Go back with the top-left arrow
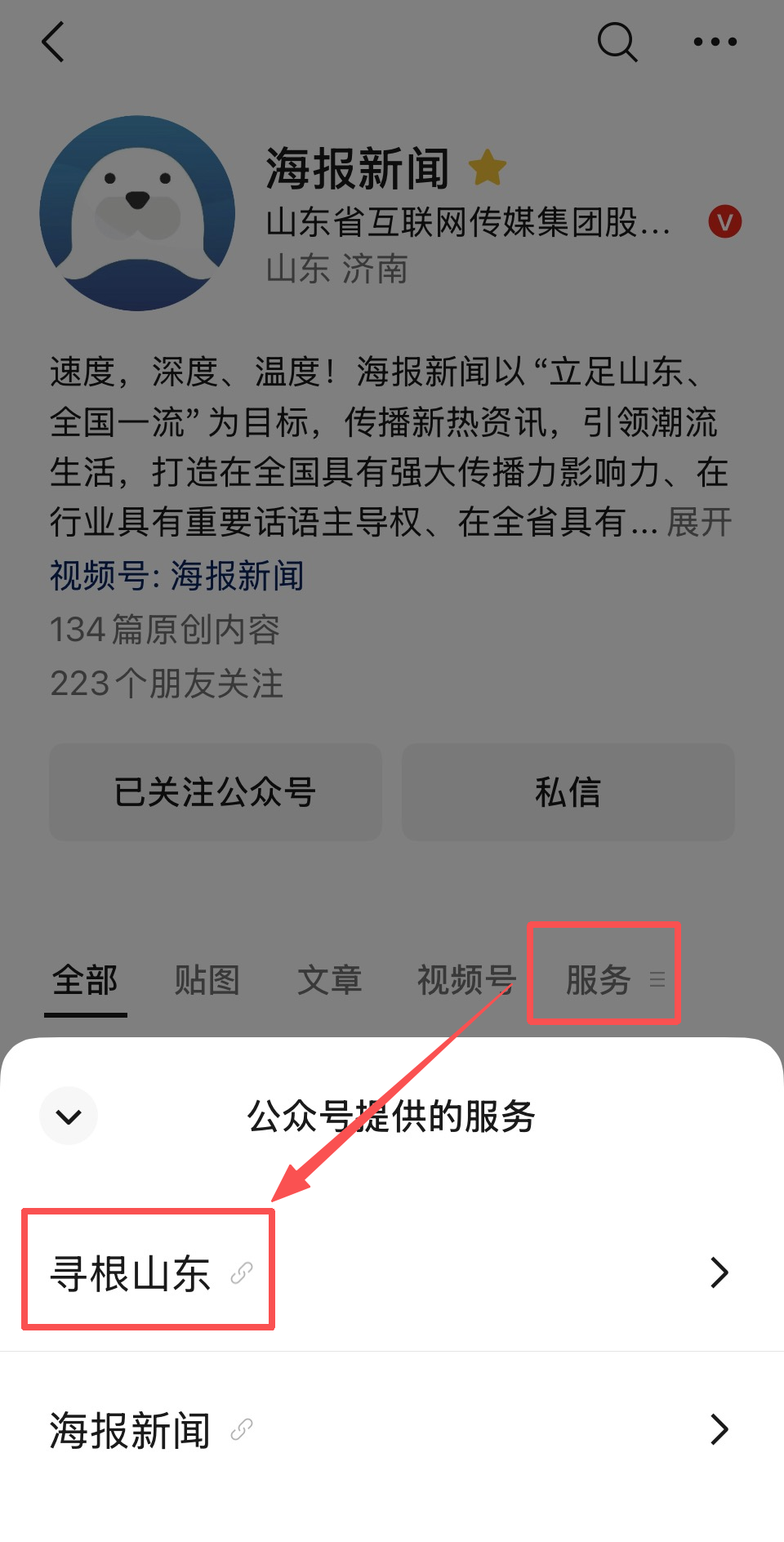 click(53, 42)
